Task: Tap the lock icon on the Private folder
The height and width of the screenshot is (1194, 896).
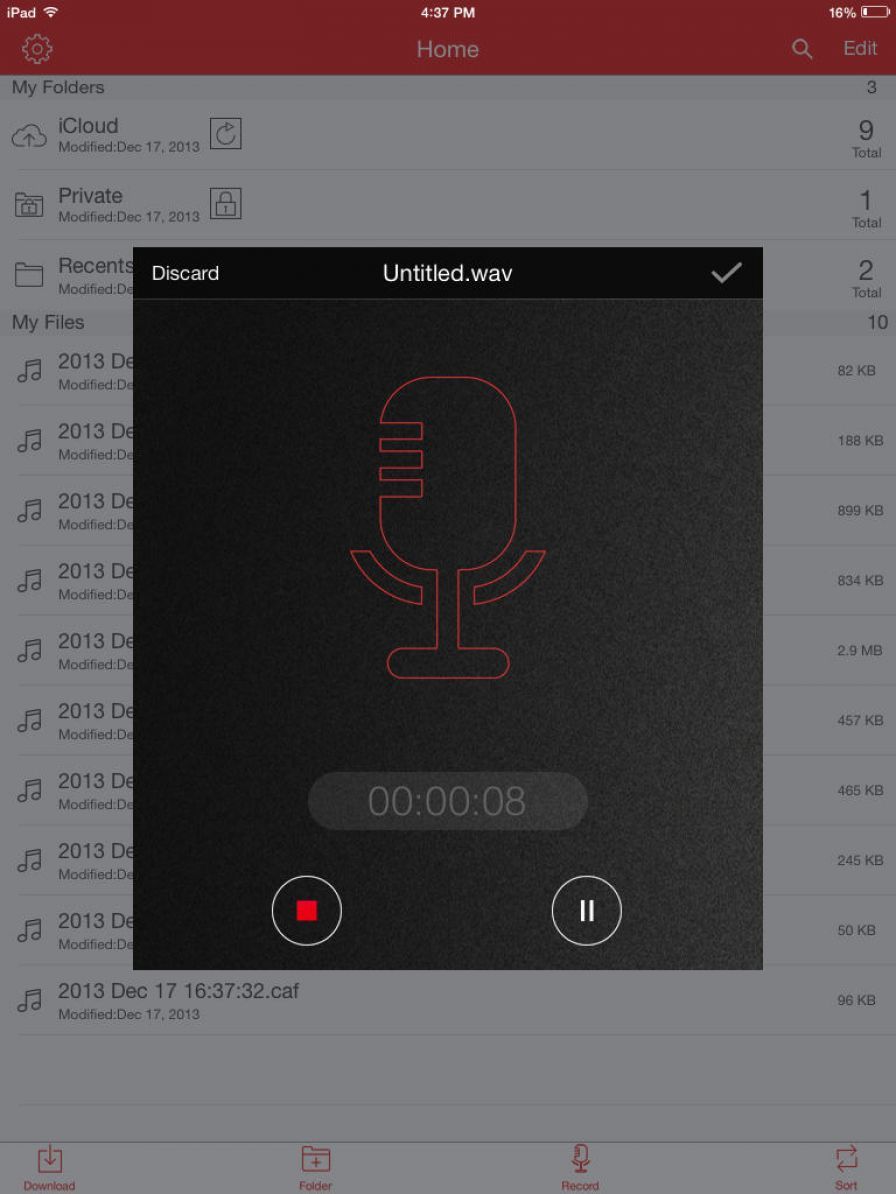Action: click(226, 203)
